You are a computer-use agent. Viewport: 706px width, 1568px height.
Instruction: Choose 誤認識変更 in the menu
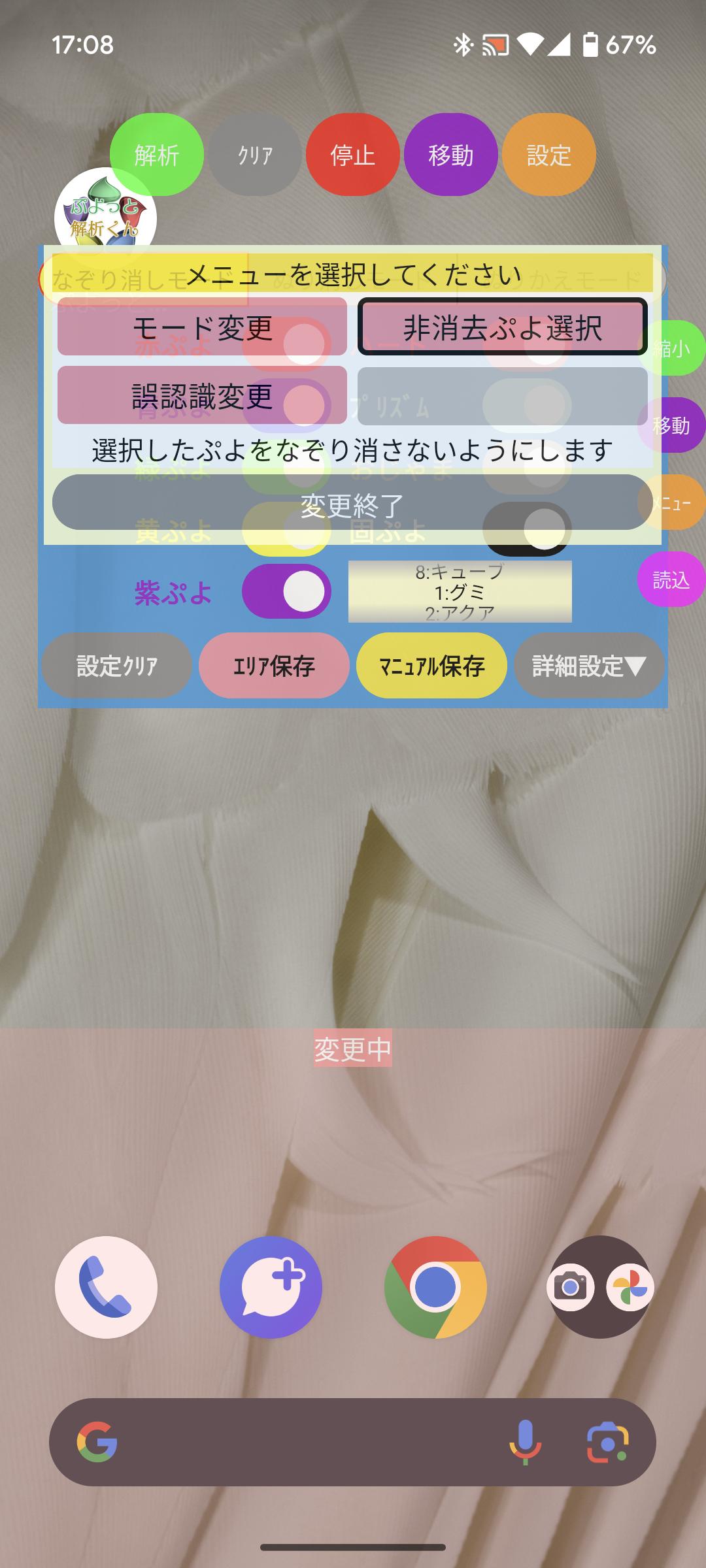point(202,396)
